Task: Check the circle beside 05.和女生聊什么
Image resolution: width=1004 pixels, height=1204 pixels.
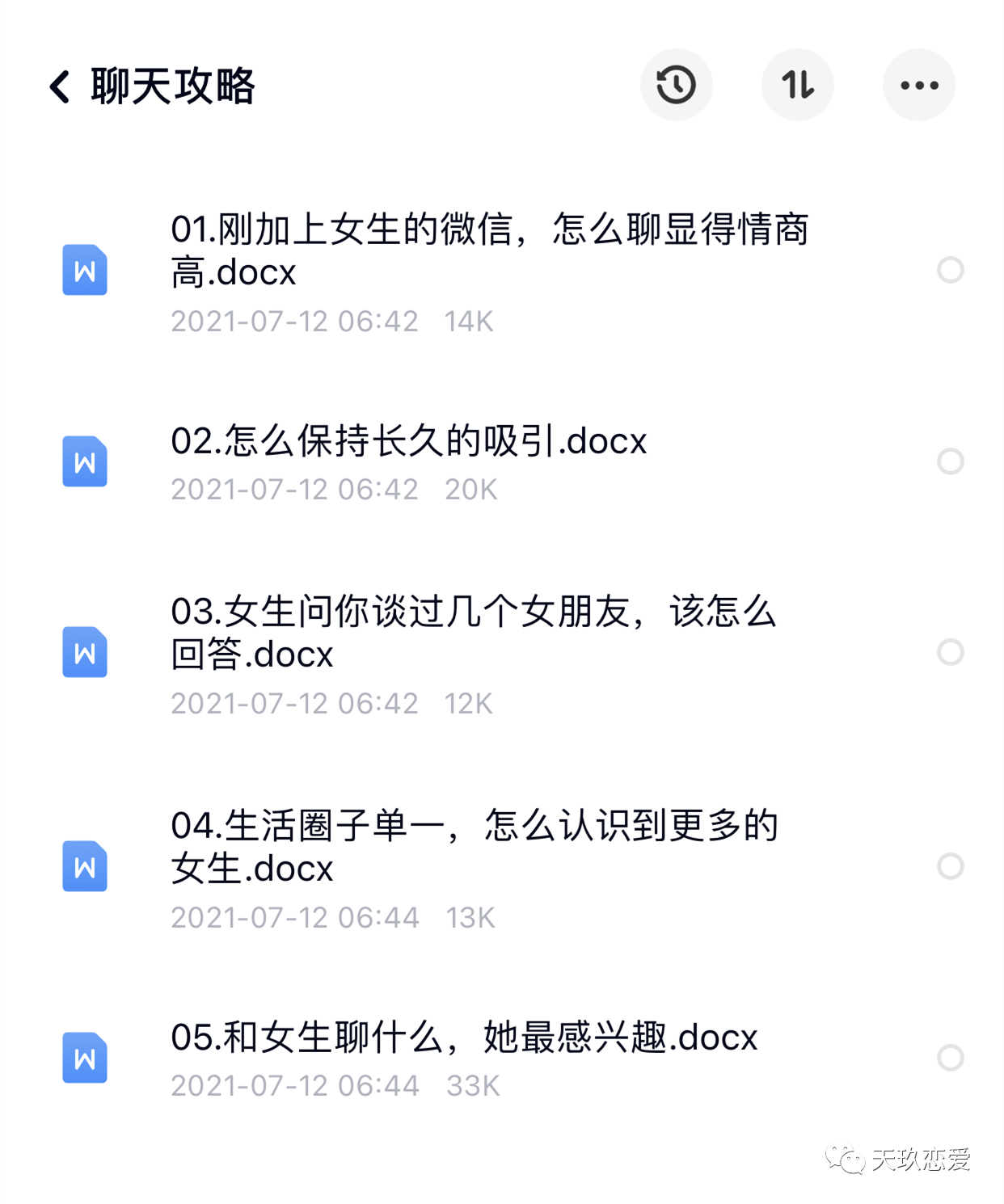Action: coord(950,1057)
